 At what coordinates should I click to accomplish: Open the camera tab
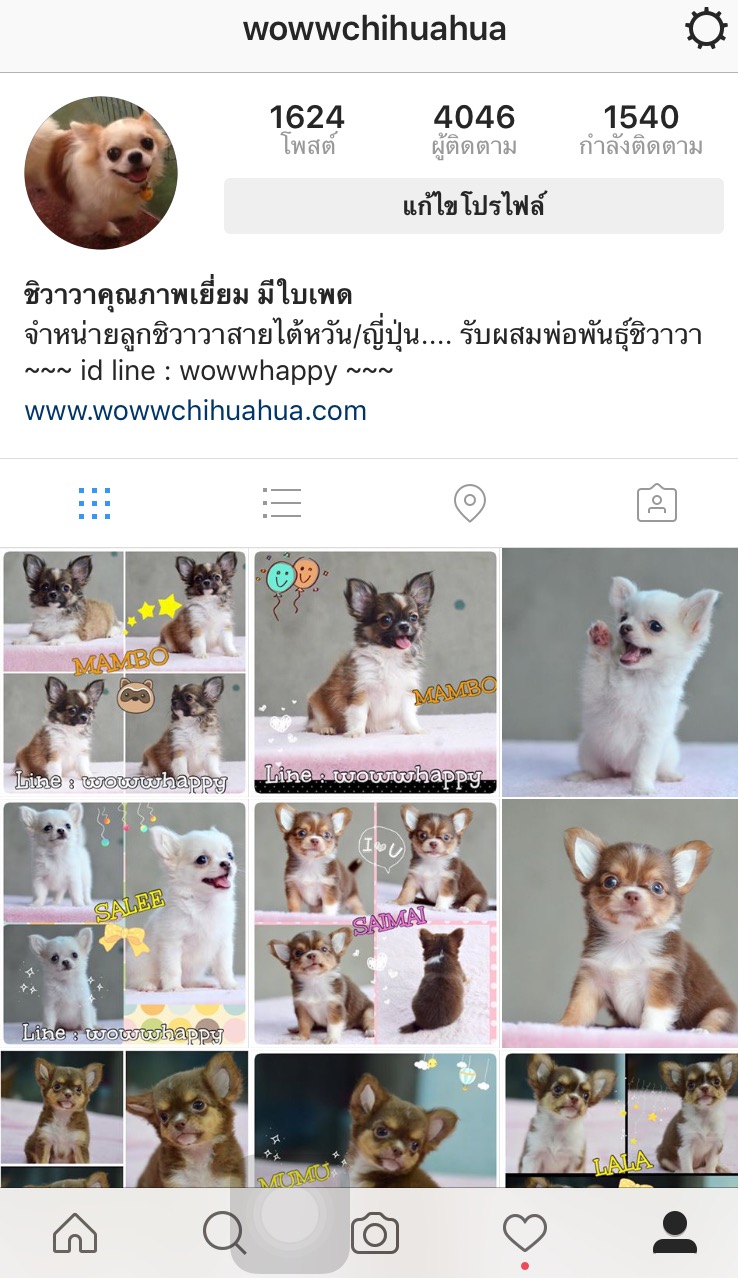pyautogui.click(x=375, y=1234)
